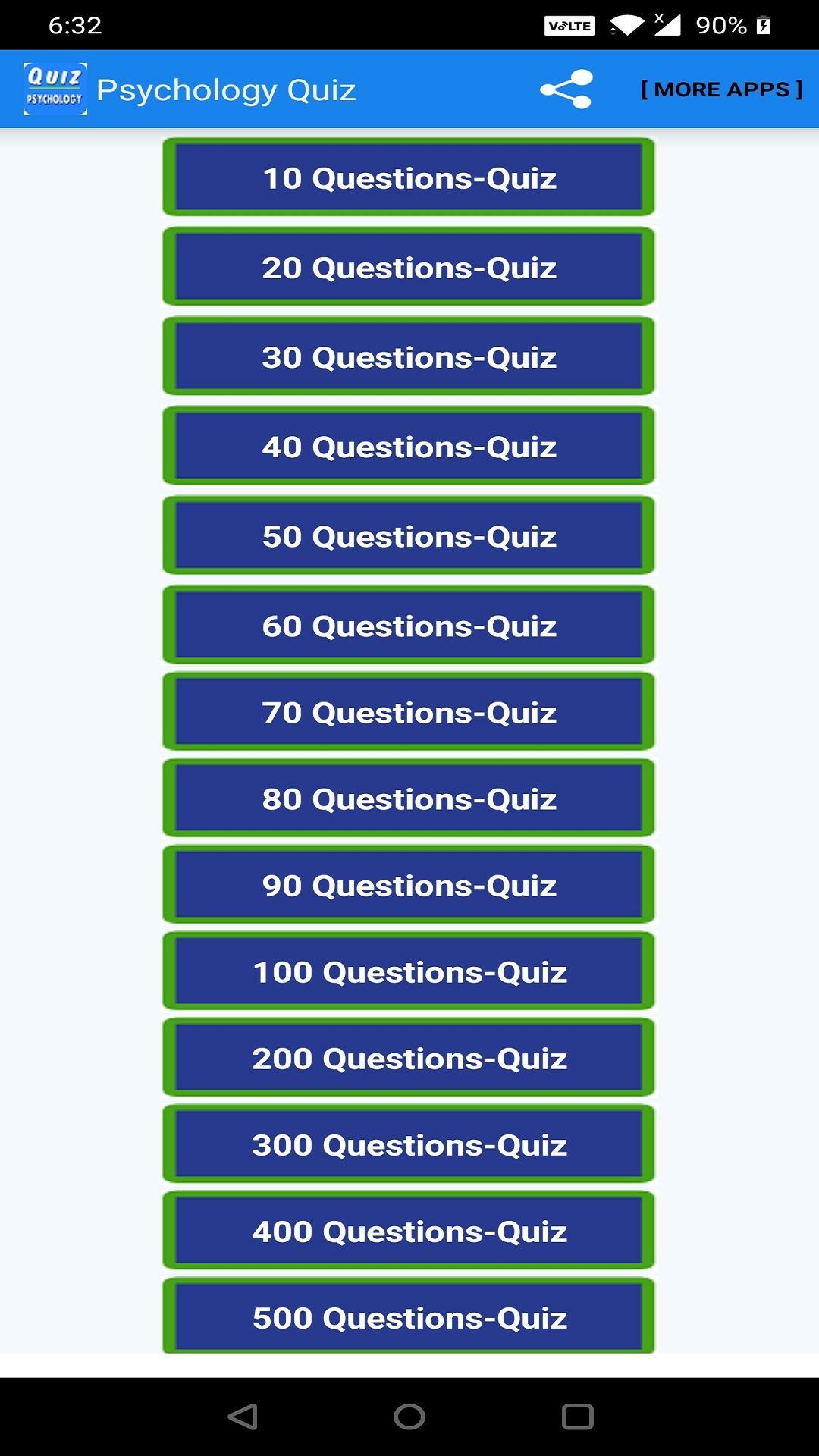Open the 400 Questions-Quiz
819x1456 pixels.
[x=409, y=1231]
